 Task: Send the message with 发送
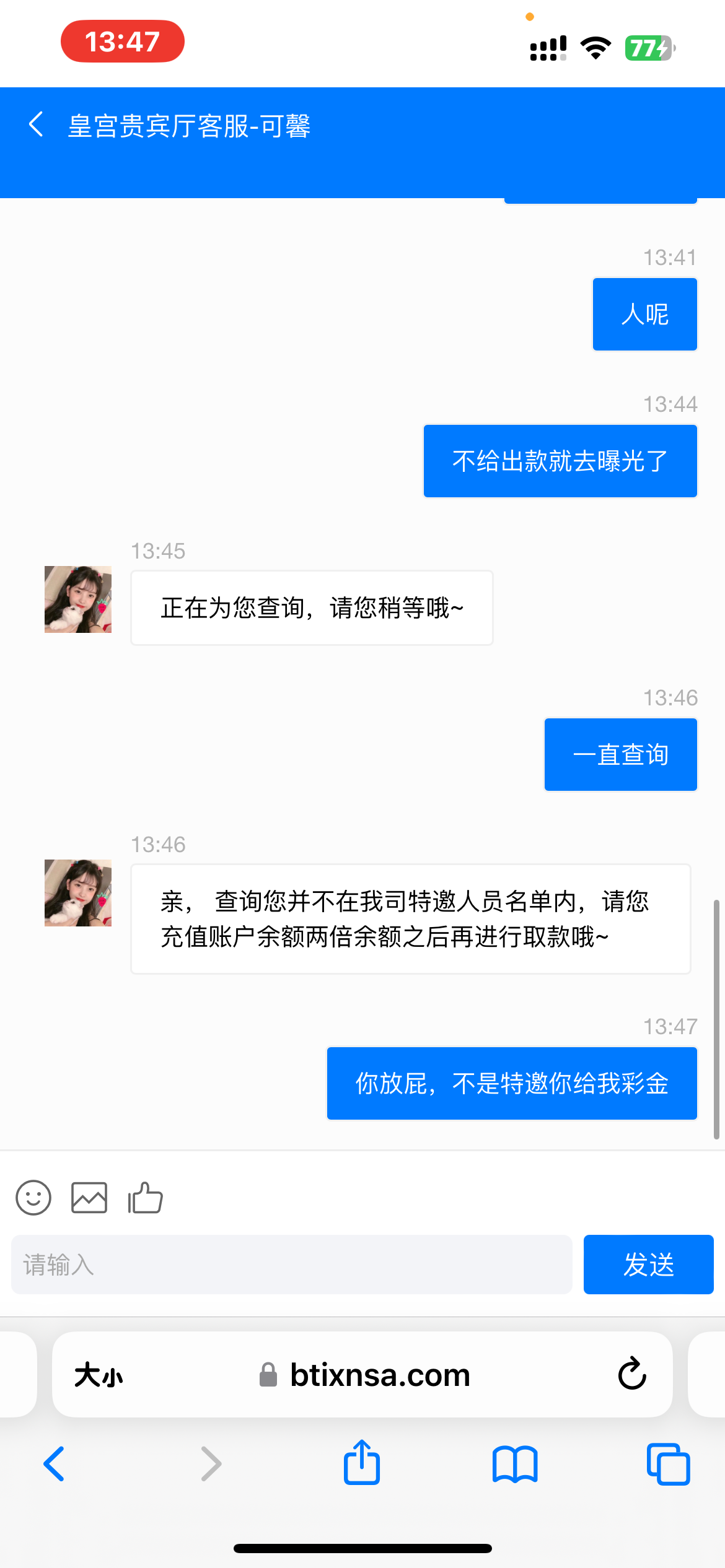pyautogui.click(x=648, y=1265)
